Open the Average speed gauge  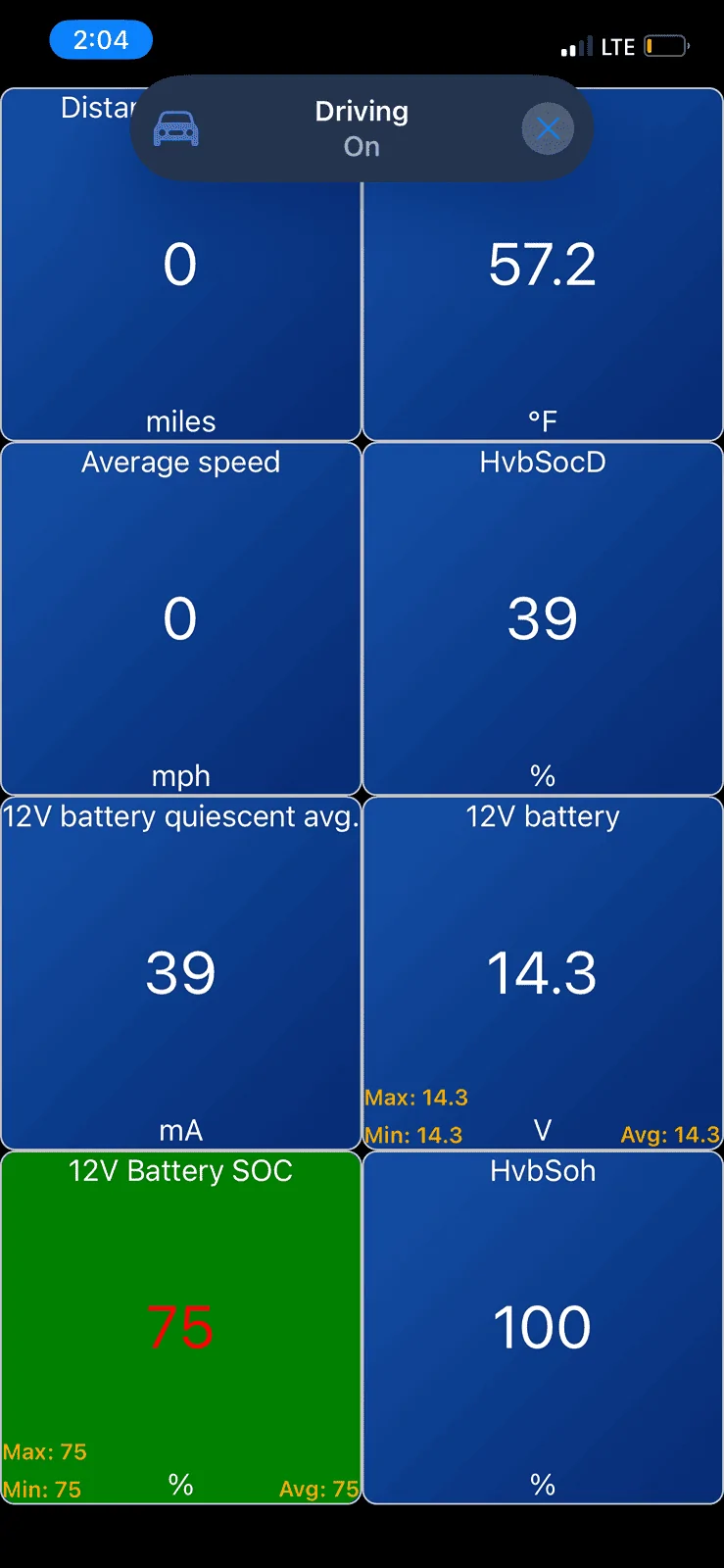(181, 618)
